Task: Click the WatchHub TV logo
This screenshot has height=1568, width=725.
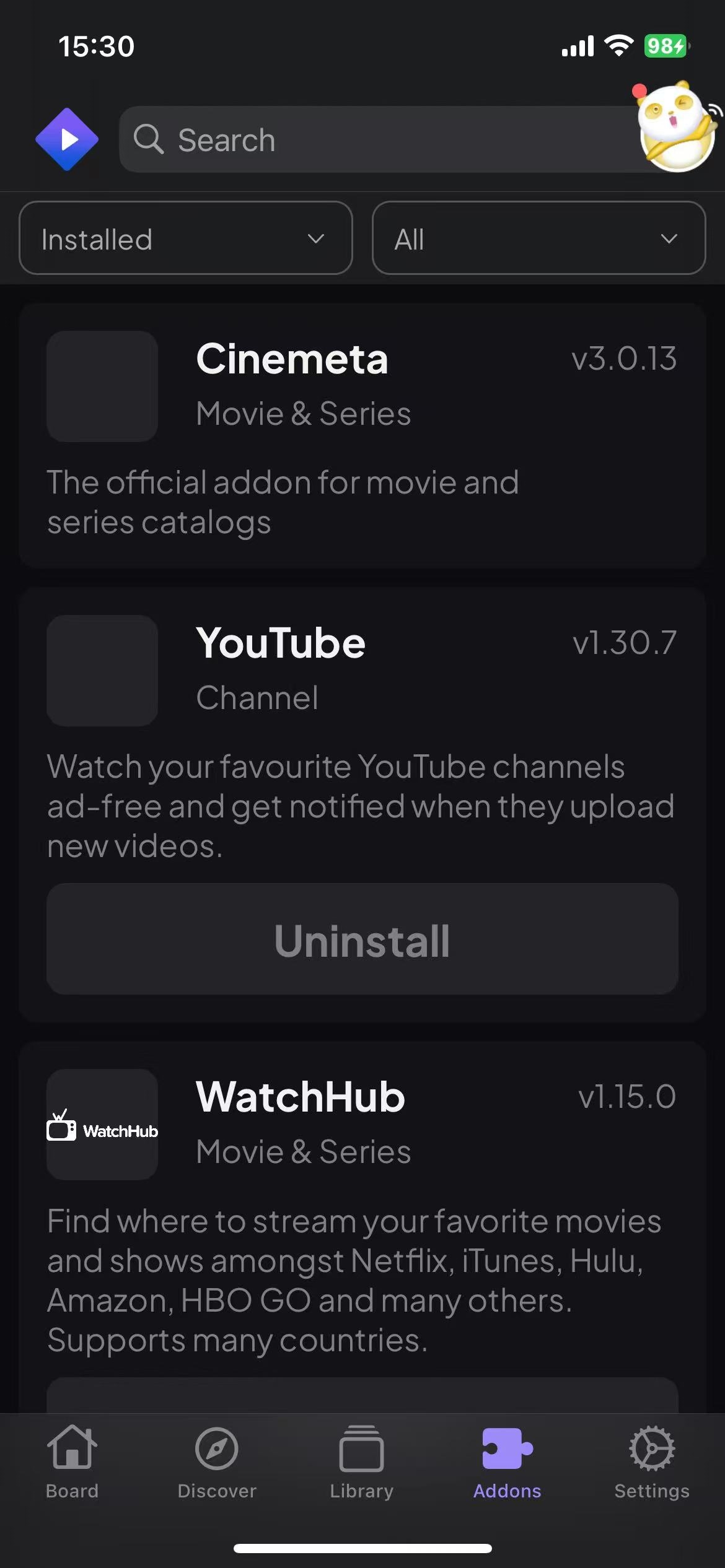Action: pyautogui.click(x=102, y=1127)
